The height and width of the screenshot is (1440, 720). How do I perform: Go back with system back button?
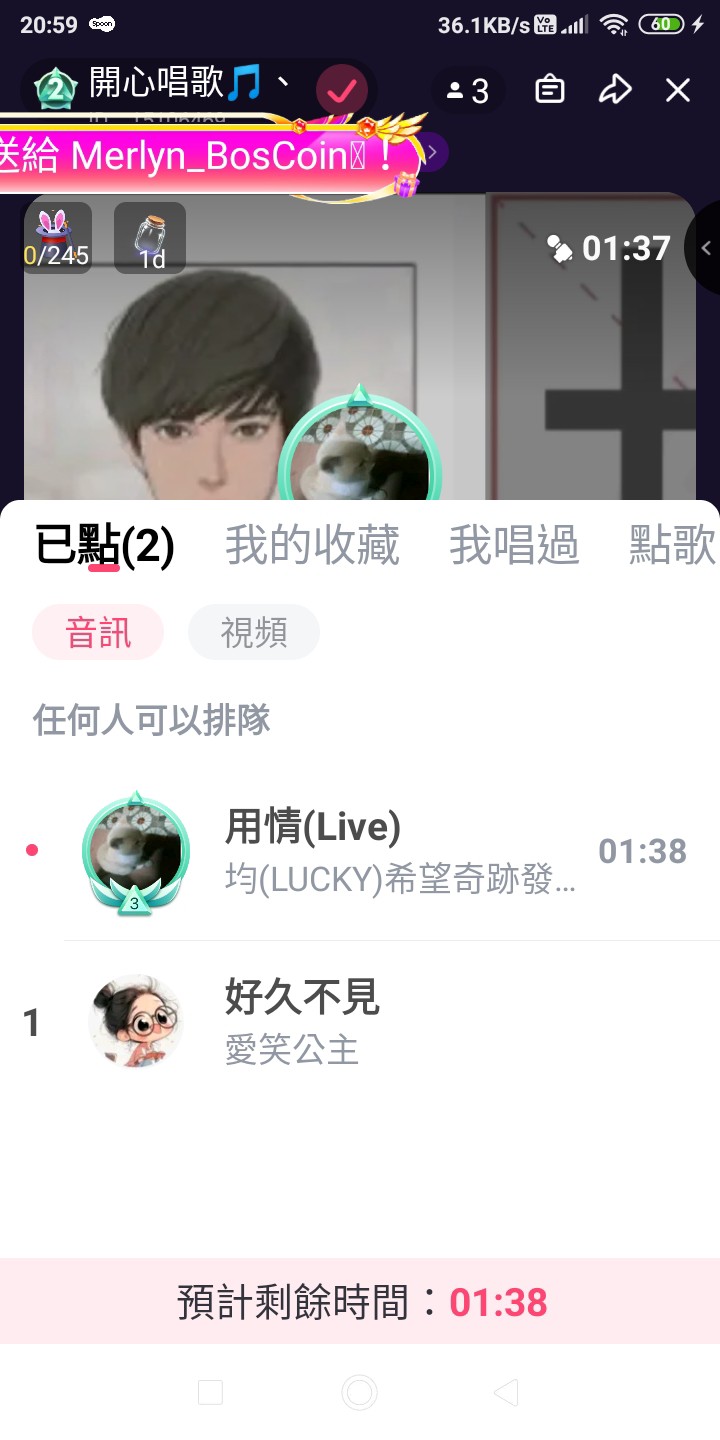point(507,1392)
